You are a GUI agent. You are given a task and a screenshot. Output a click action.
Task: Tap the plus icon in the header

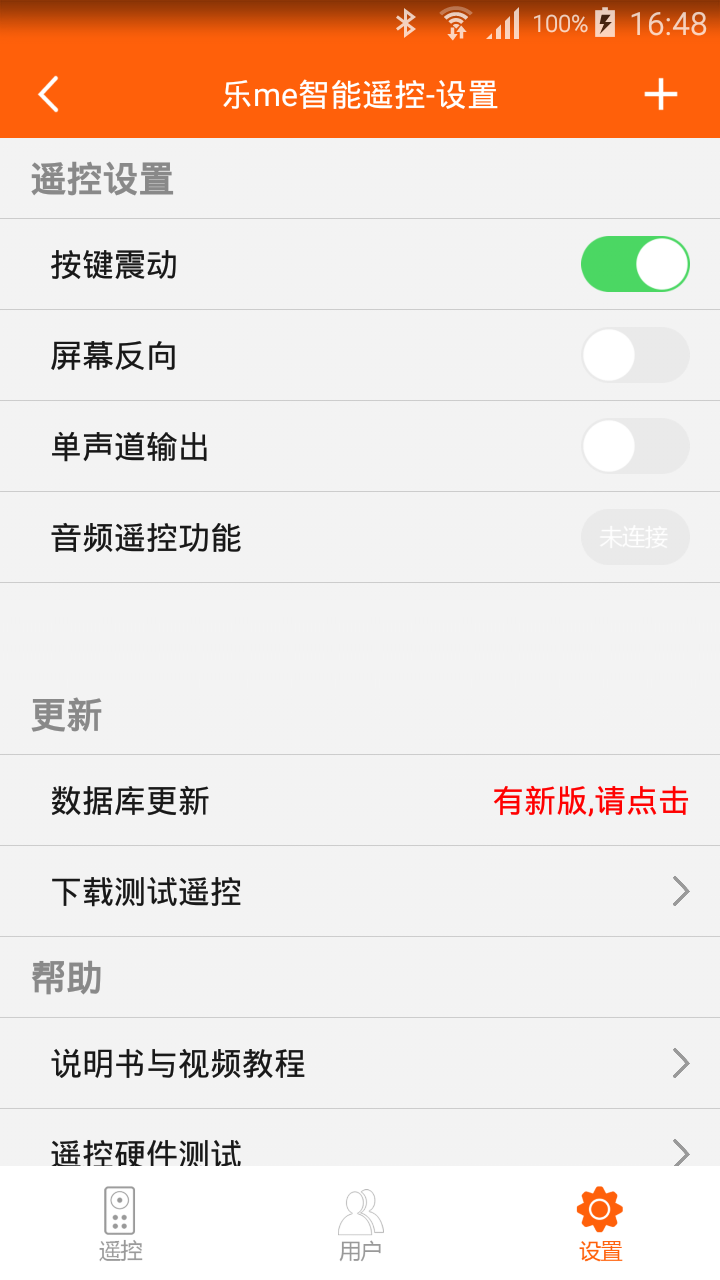[660, 94]
